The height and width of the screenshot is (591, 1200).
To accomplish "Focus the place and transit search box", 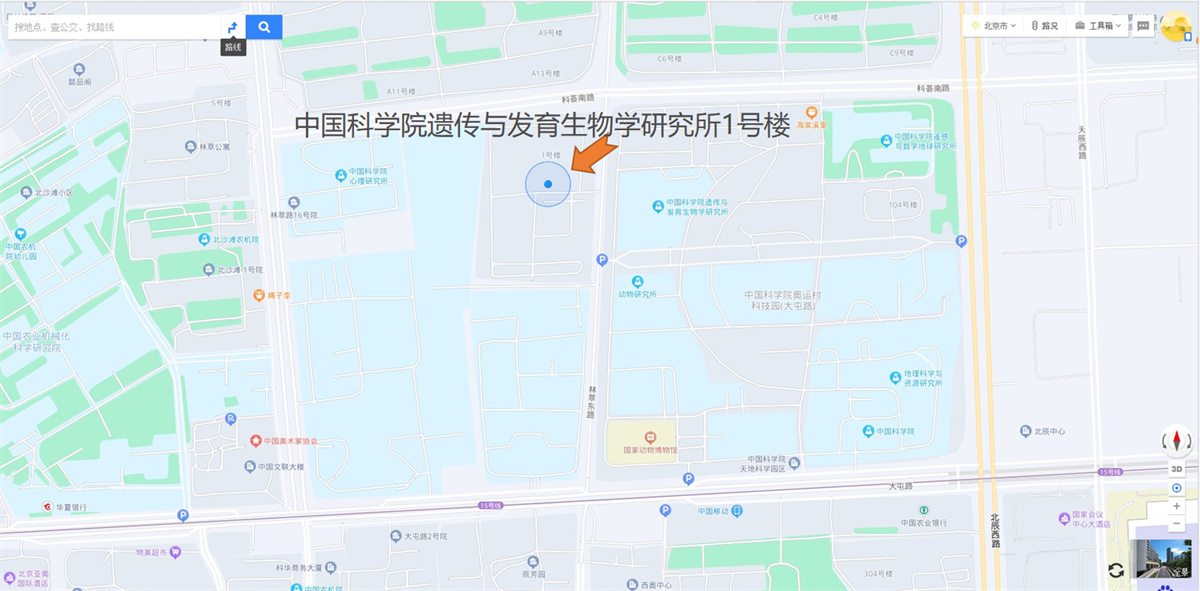I will coord(110,27).
